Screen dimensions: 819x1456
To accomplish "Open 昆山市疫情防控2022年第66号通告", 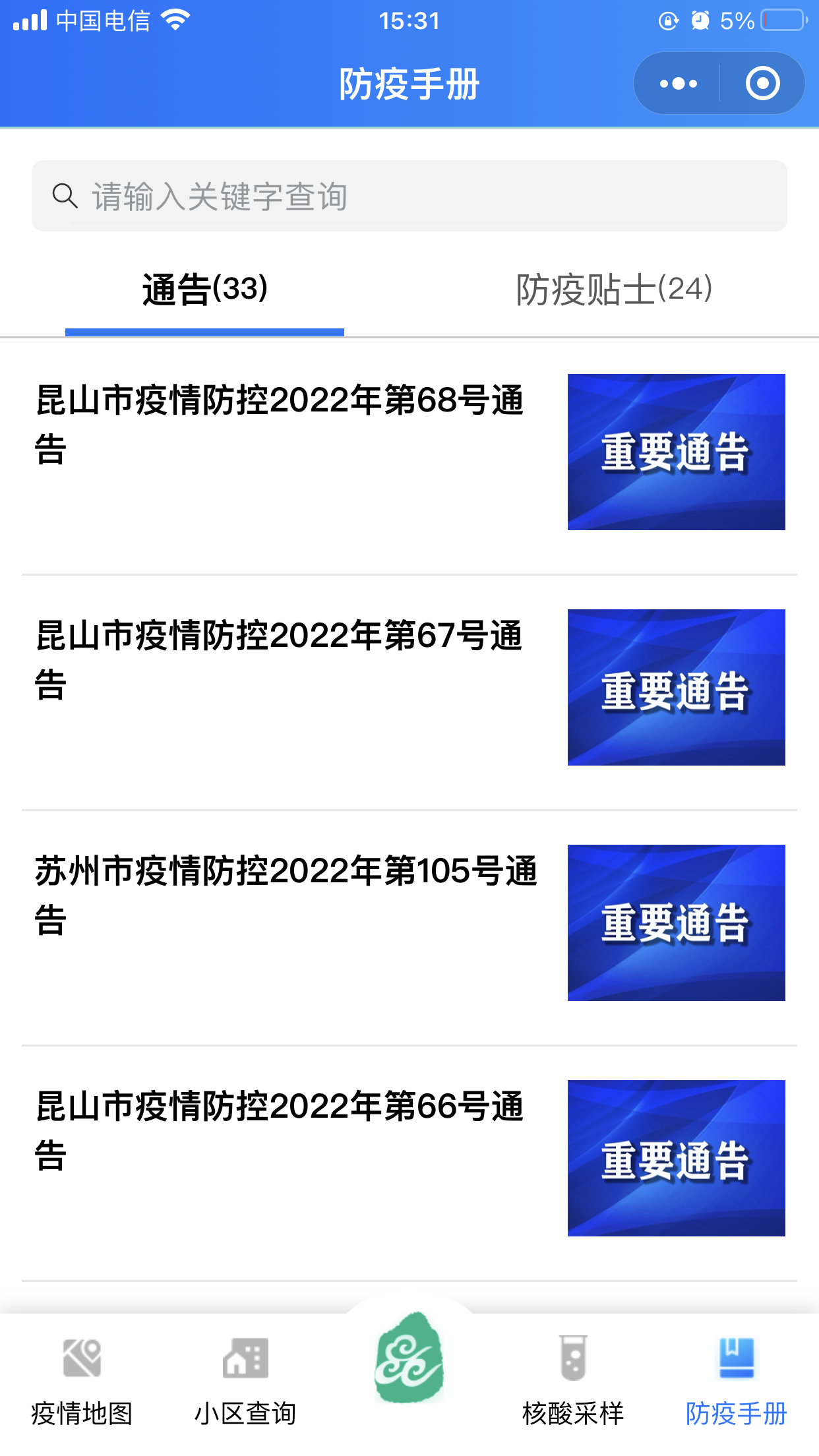I will coord(409,1159).
